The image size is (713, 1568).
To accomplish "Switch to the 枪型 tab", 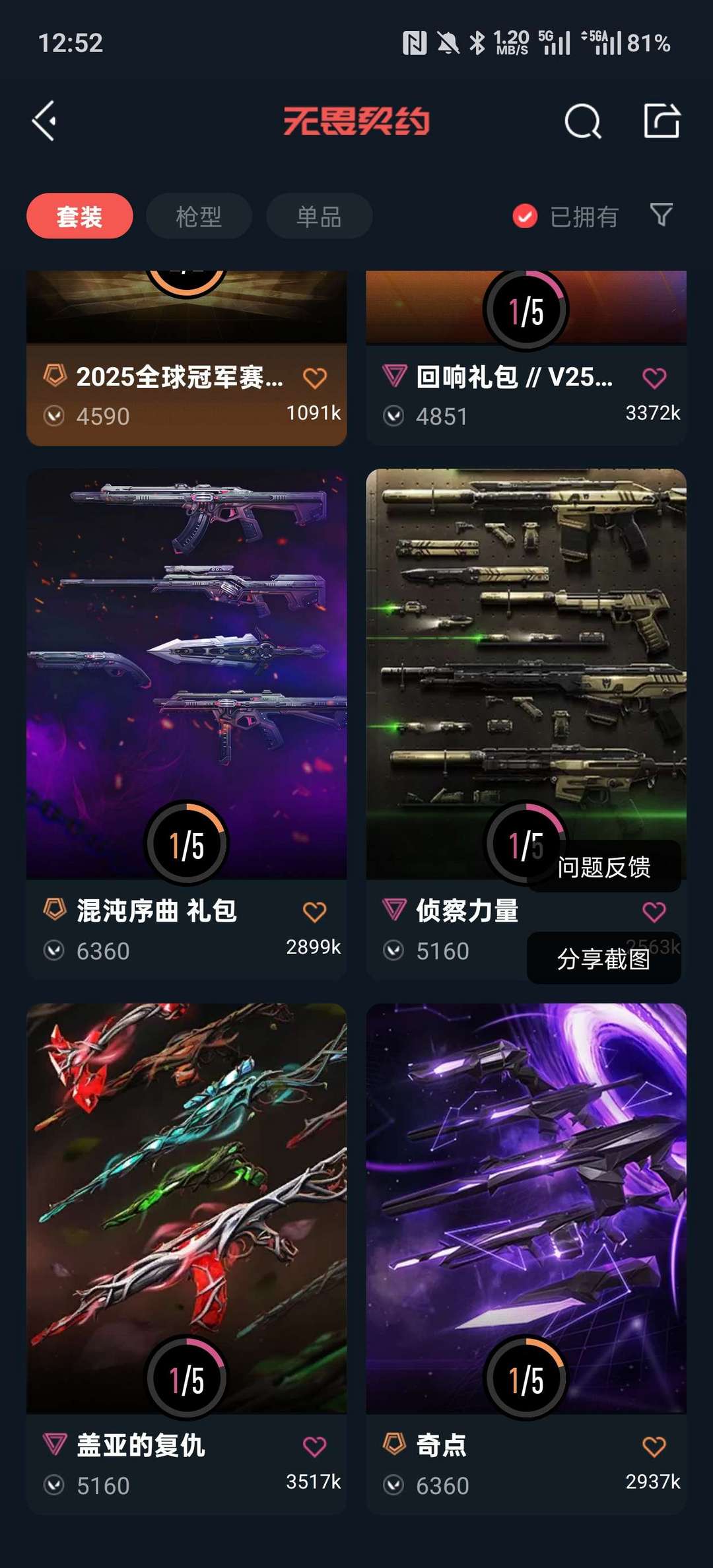I will pos(199,217).
